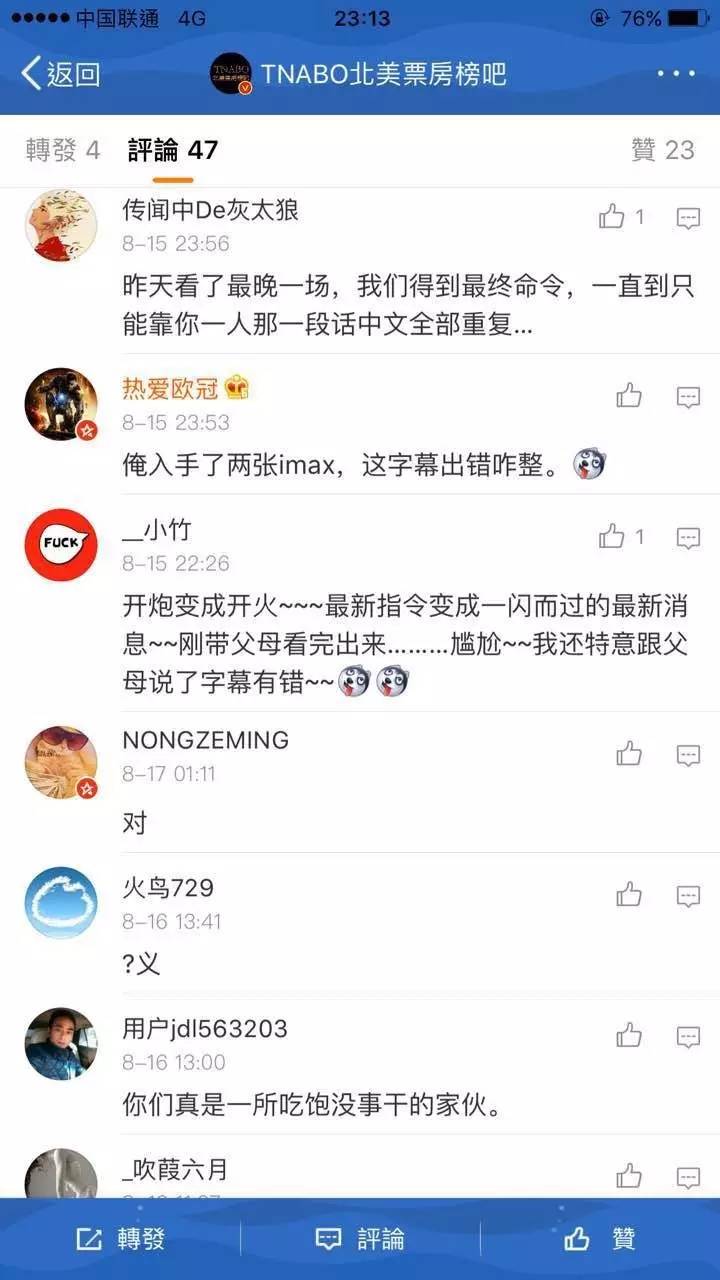Open 热爱欧冠's profile name

click(170, 388)
